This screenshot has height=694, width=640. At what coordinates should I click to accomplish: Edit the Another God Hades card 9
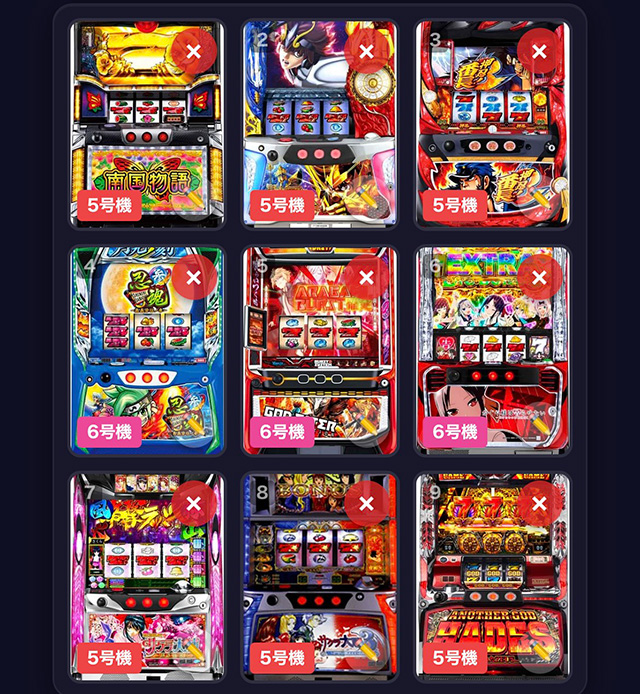coord(540,652)
